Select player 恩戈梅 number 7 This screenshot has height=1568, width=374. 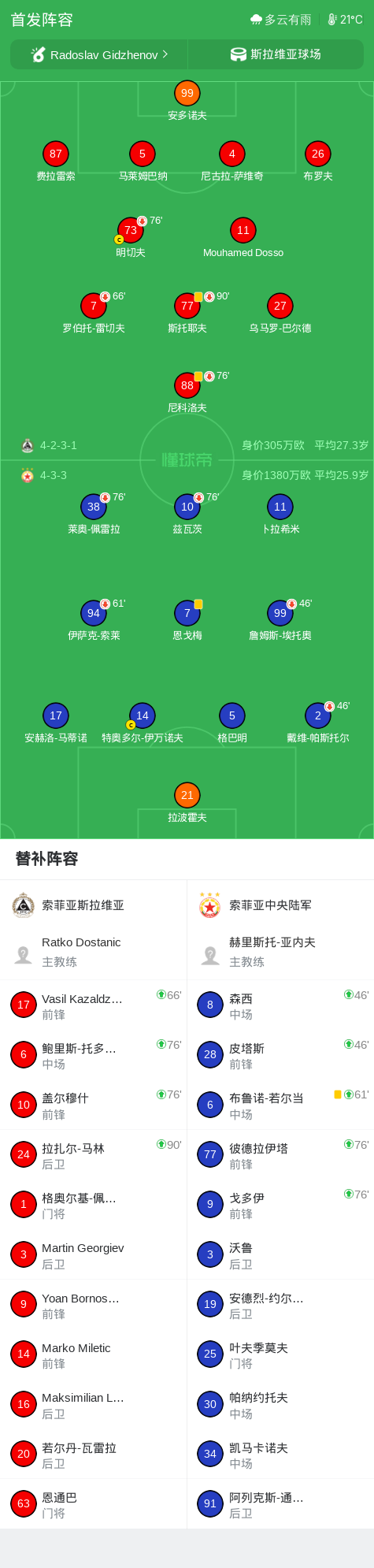pyautogui.click(x=187, y=620)
